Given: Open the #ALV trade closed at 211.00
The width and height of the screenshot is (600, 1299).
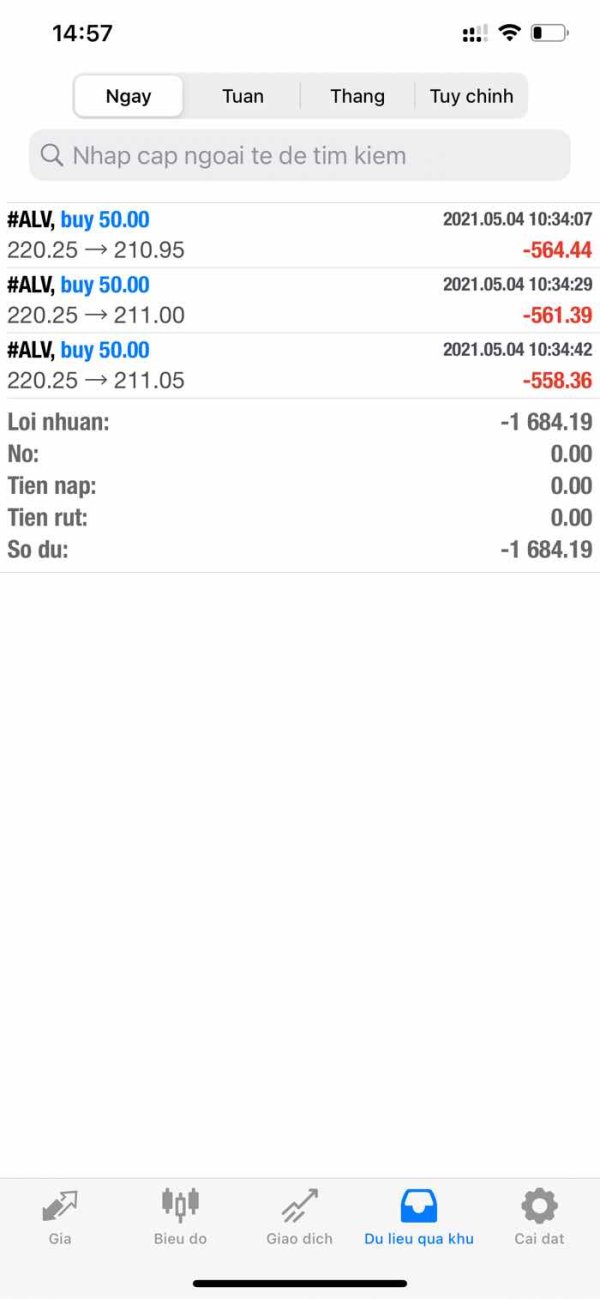Looking at the screenshot, I should (300, 300).
